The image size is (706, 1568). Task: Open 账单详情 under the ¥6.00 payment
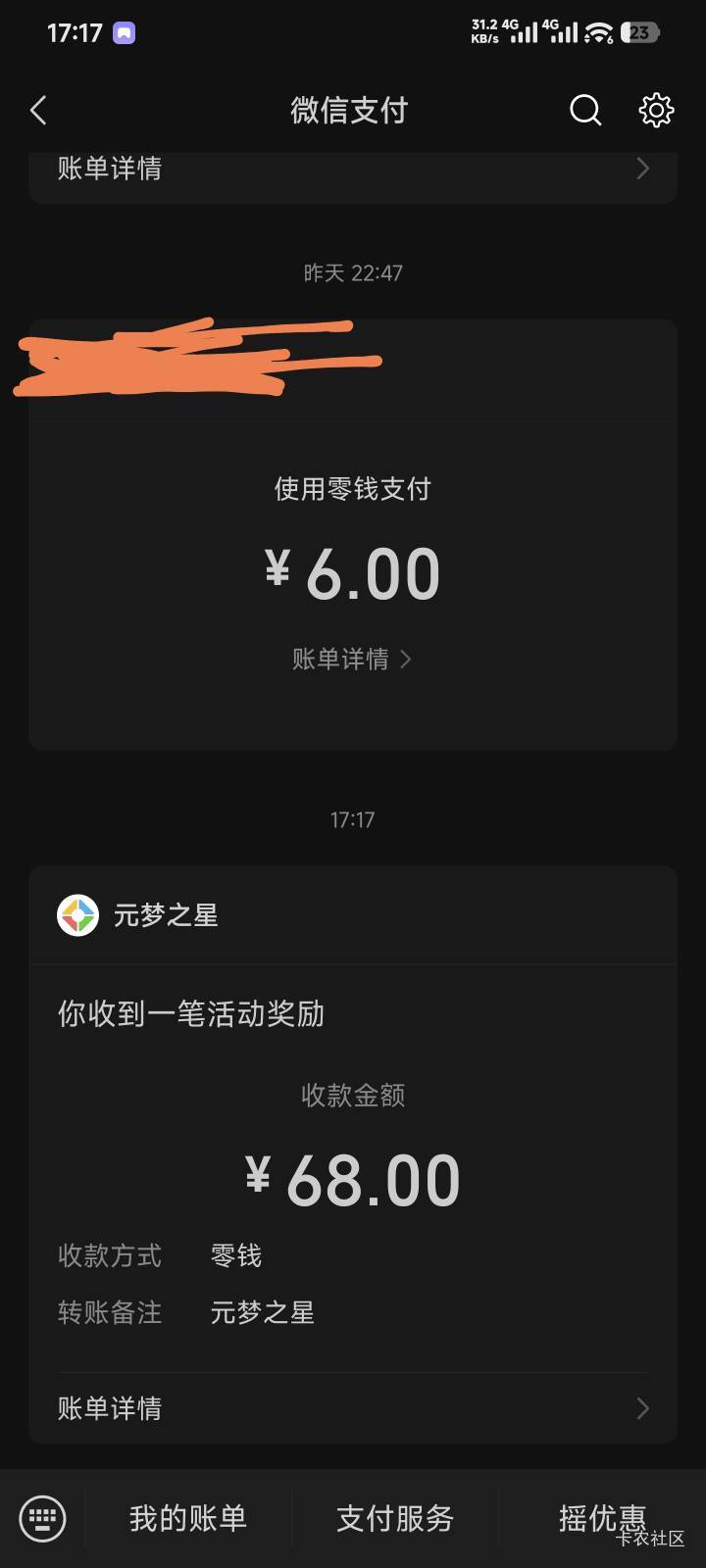(351, 659)
